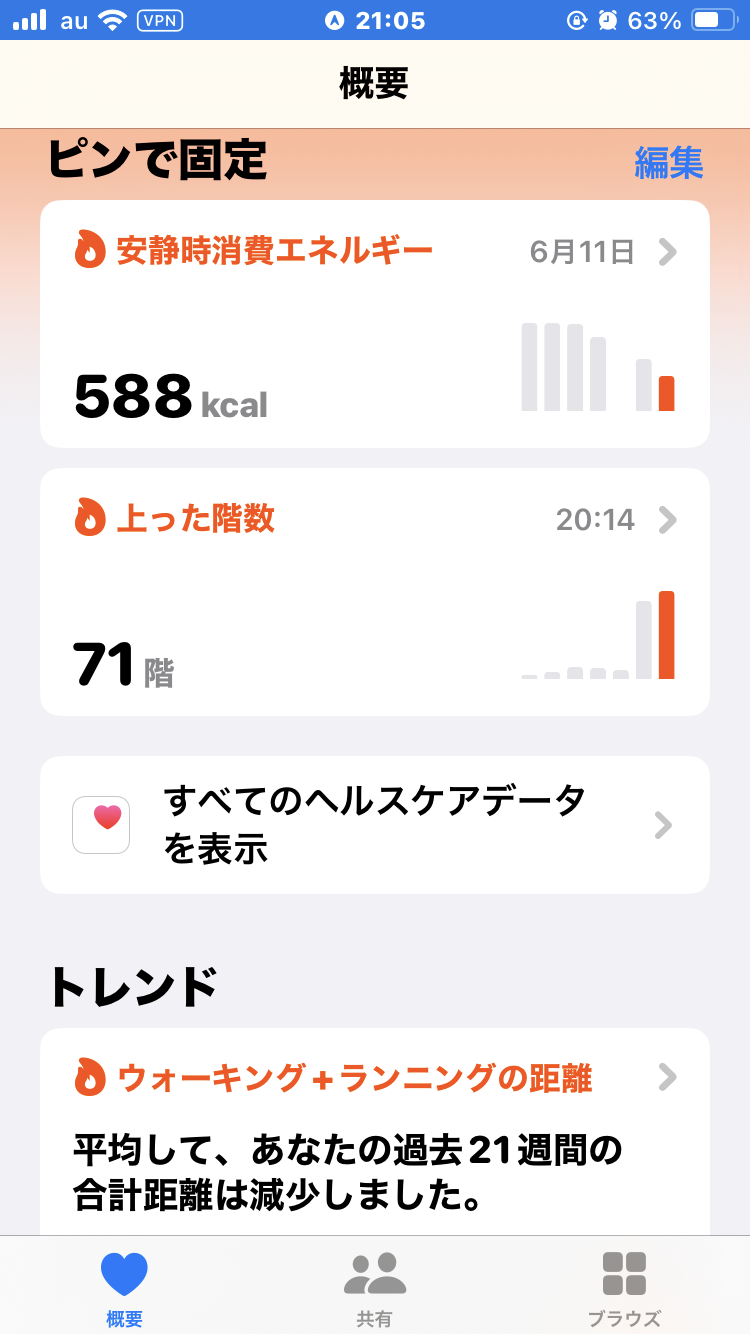The width and height of the screenshot is (750, 1334).
Task: Switch to the ブラウズ tab
Action: (624, 1288)
